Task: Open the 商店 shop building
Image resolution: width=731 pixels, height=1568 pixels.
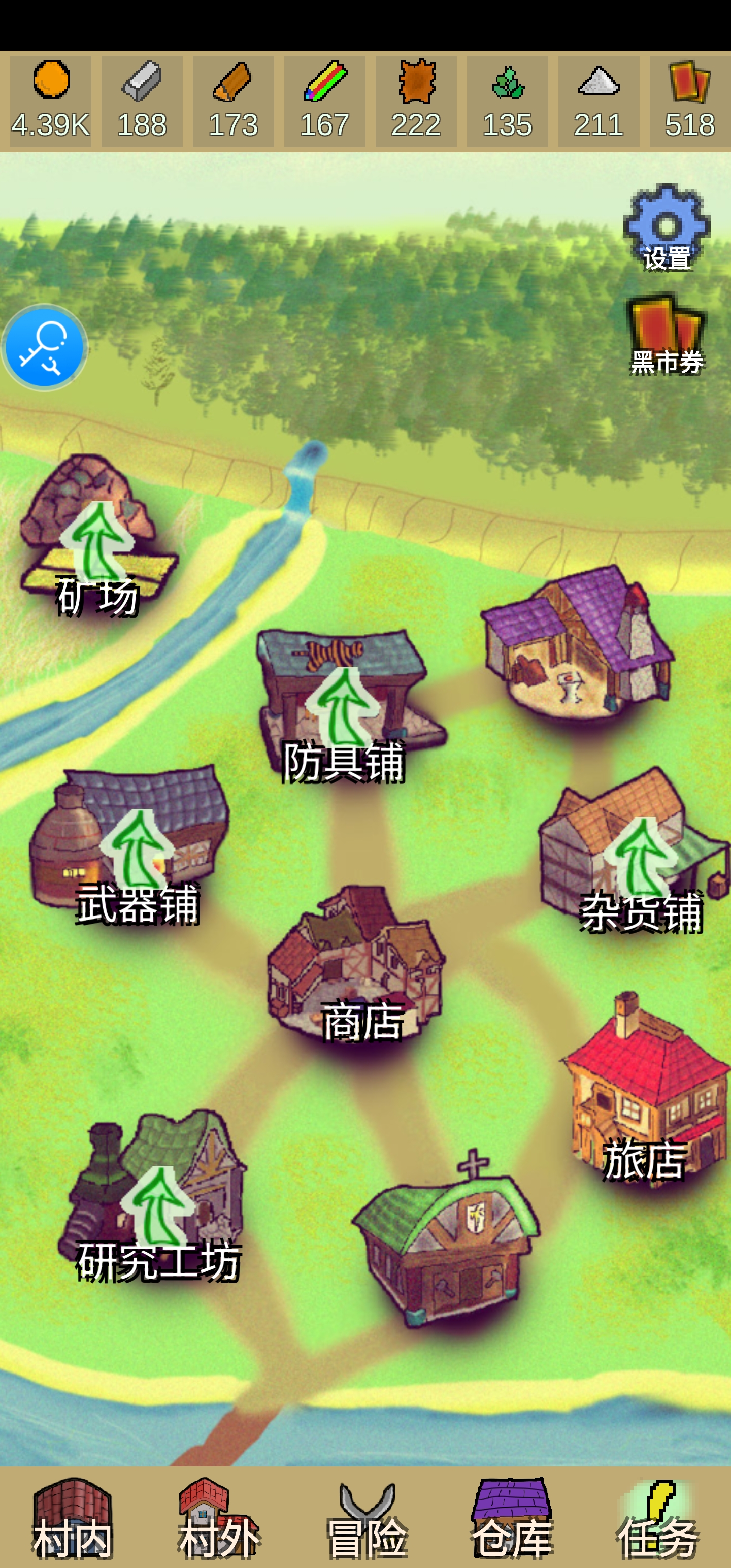Action: (357, 965)
